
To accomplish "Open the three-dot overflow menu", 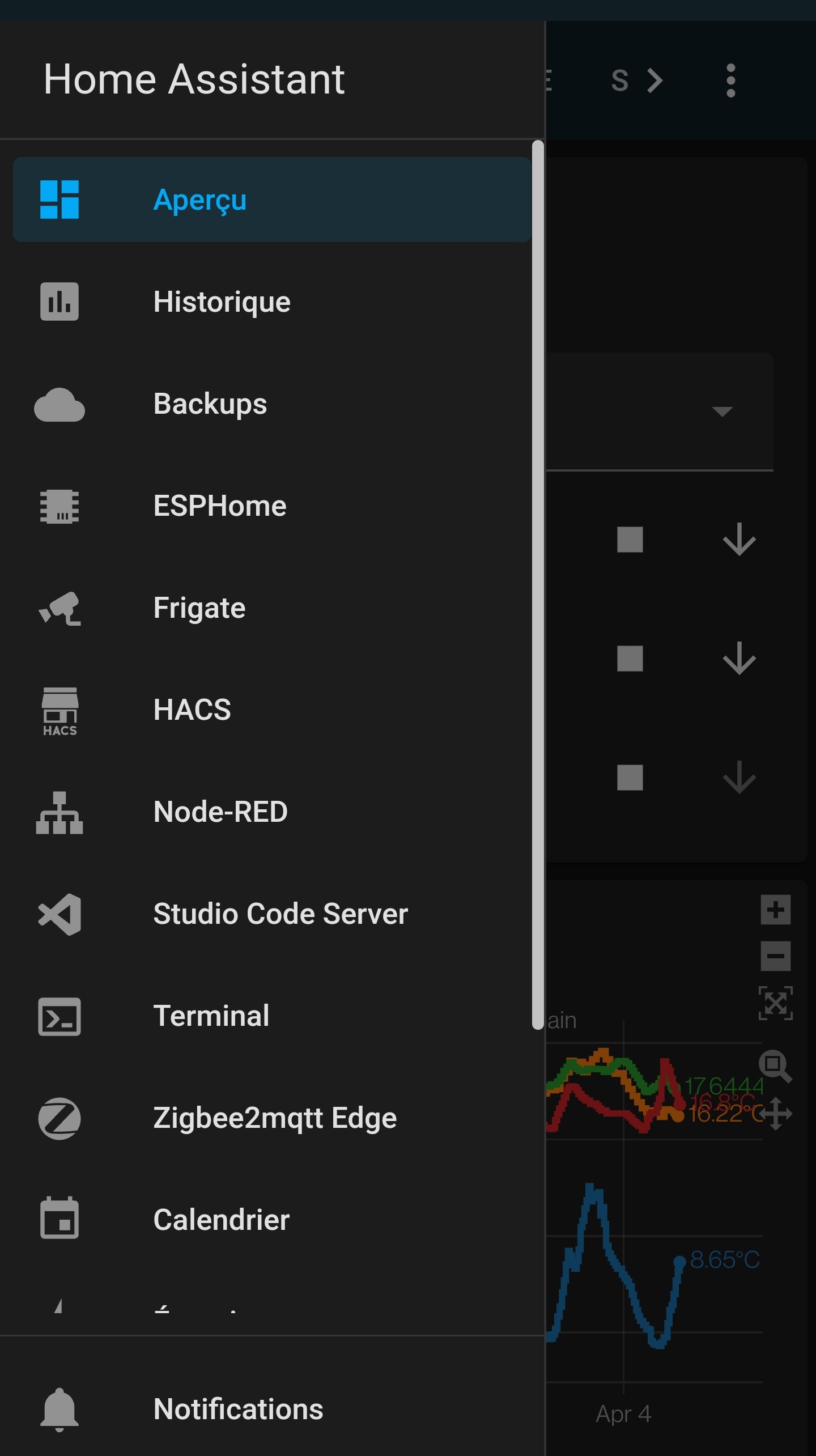I will (730, 80).
